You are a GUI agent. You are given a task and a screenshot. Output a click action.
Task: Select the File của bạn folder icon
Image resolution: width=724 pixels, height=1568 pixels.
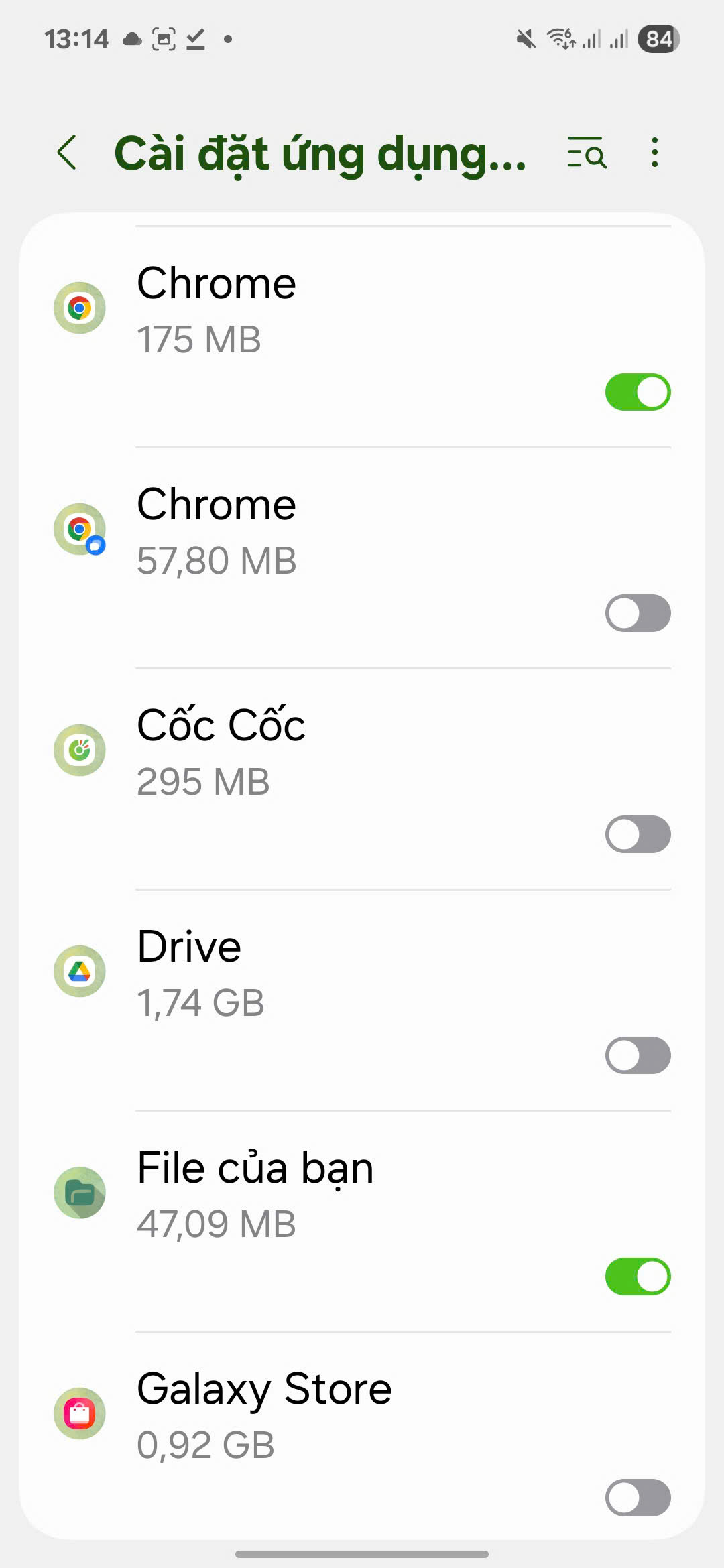[80, 1193]
